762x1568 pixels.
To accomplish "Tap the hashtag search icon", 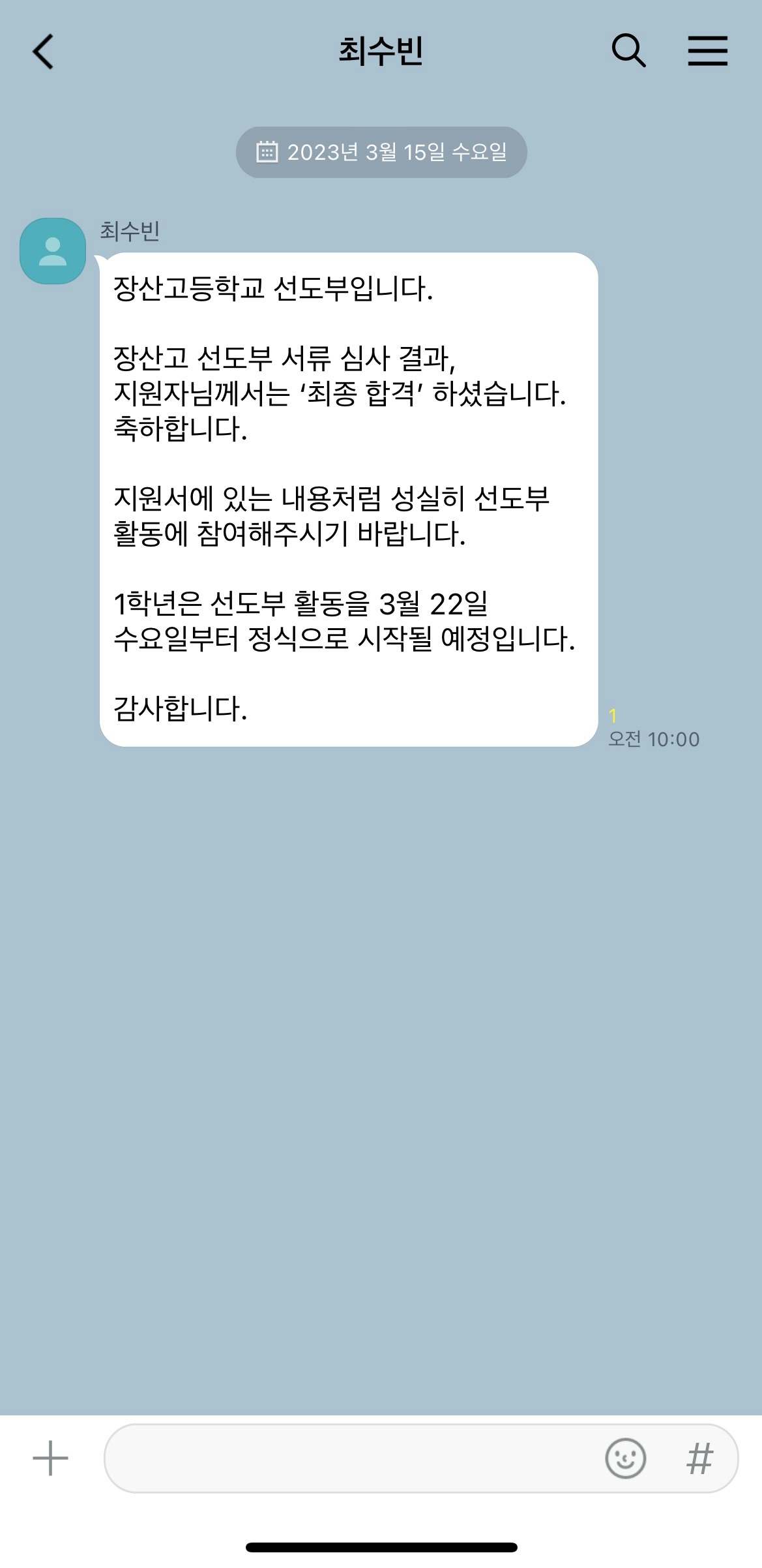I will pyautogui.click(x=700, y=1458).
